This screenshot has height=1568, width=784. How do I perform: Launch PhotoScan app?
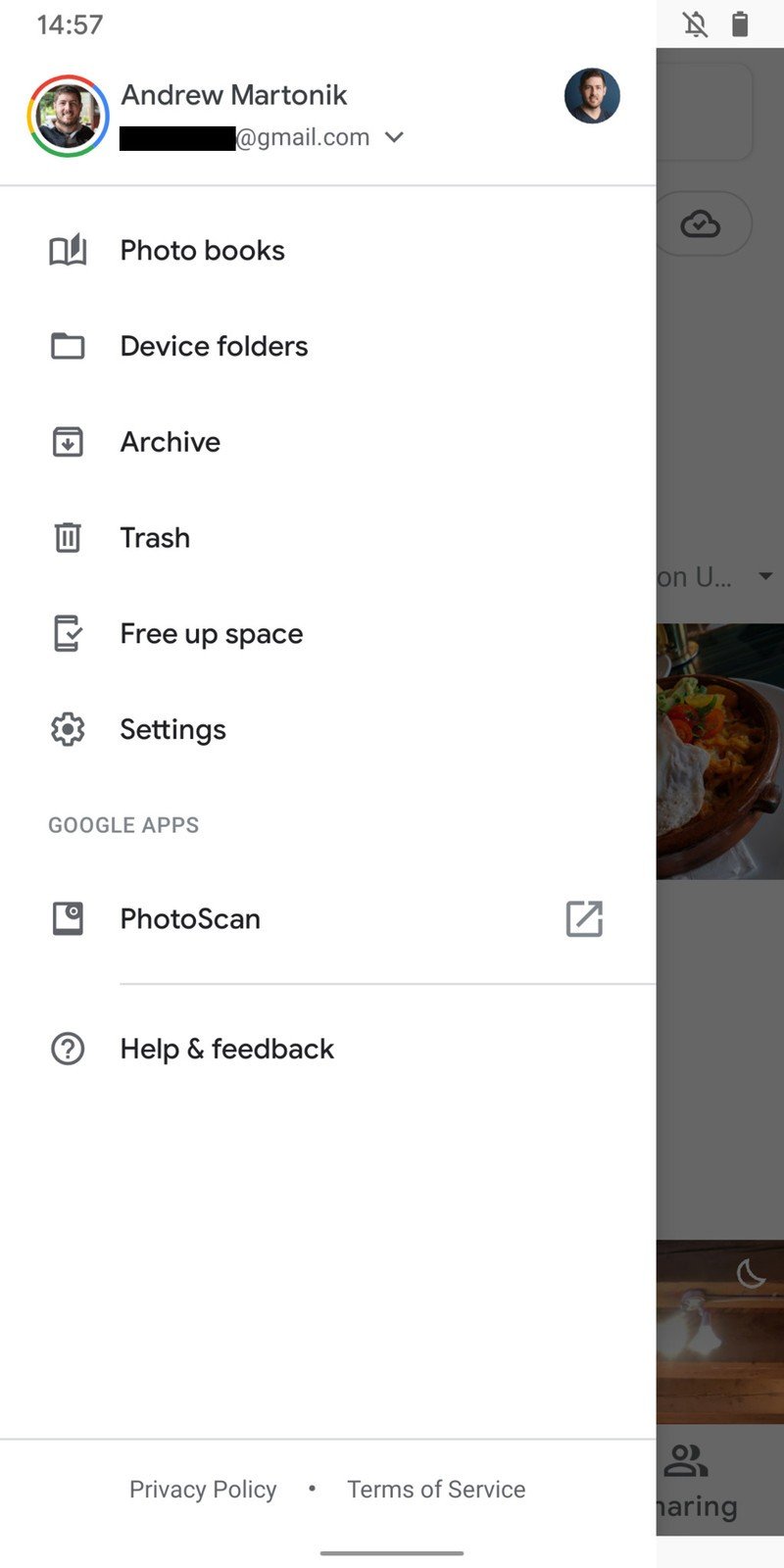pos(327,919)
